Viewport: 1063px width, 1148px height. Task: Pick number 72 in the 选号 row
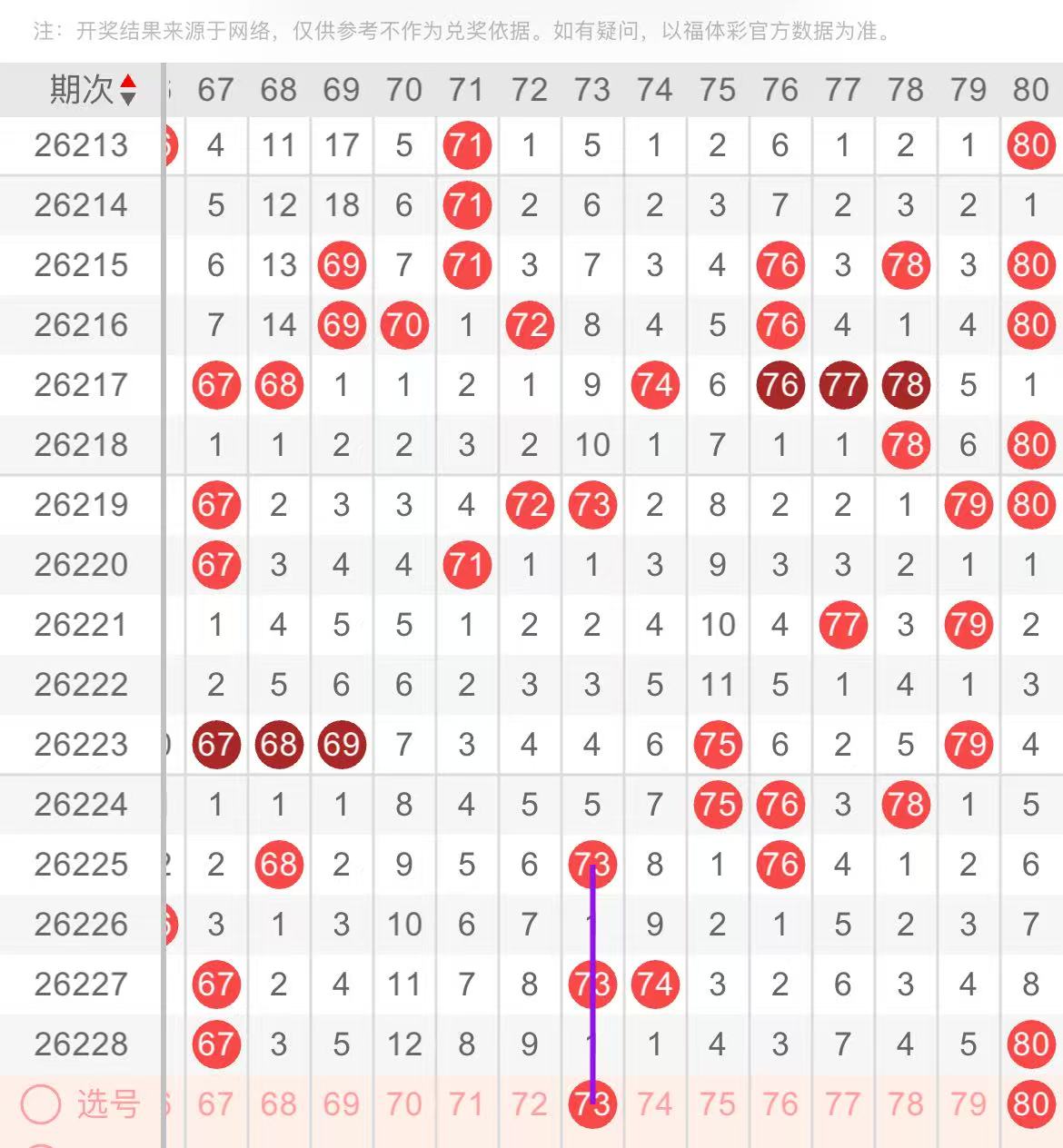(529, 1104)
